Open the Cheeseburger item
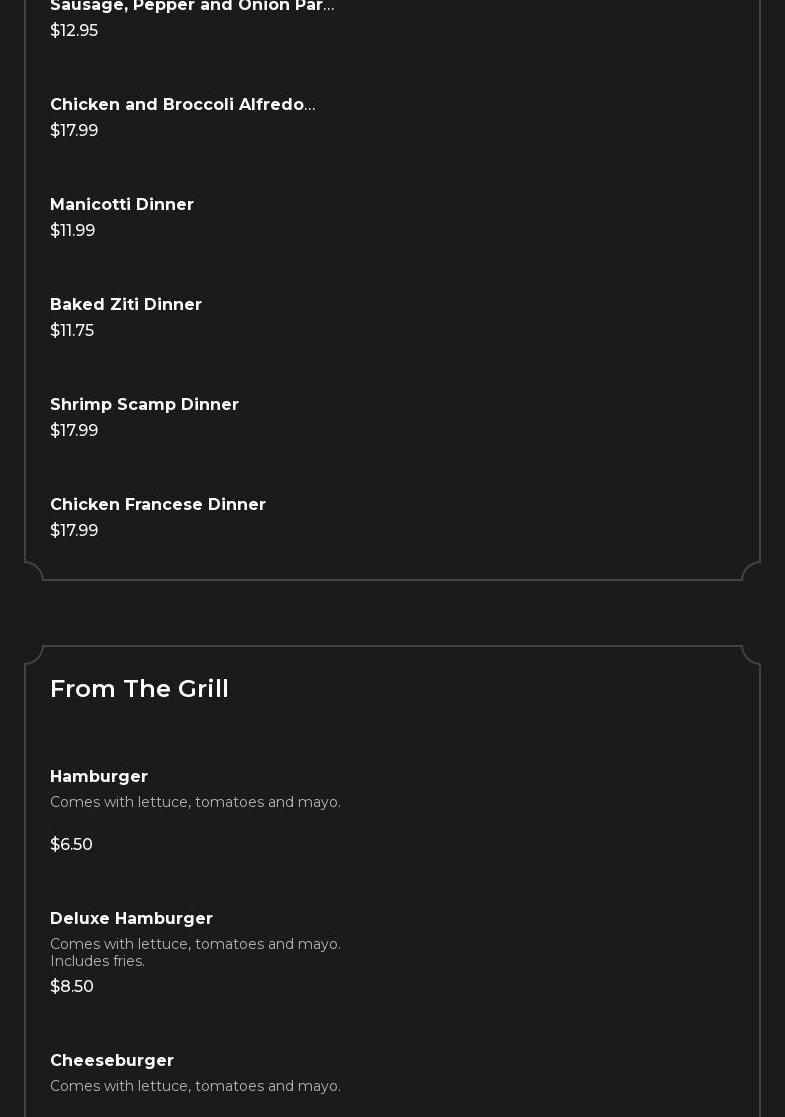This screenshot has width=785, height=1117. pos(112,1060)
